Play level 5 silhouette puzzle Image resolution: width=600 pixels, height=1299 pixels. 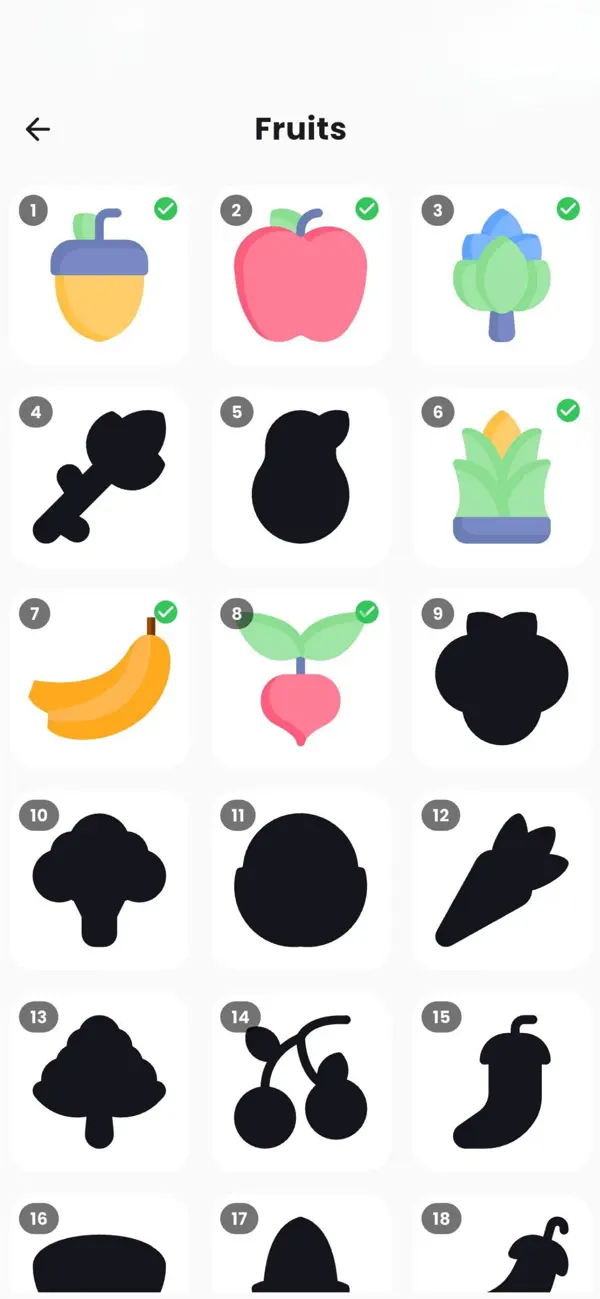(x=301, y=477)
